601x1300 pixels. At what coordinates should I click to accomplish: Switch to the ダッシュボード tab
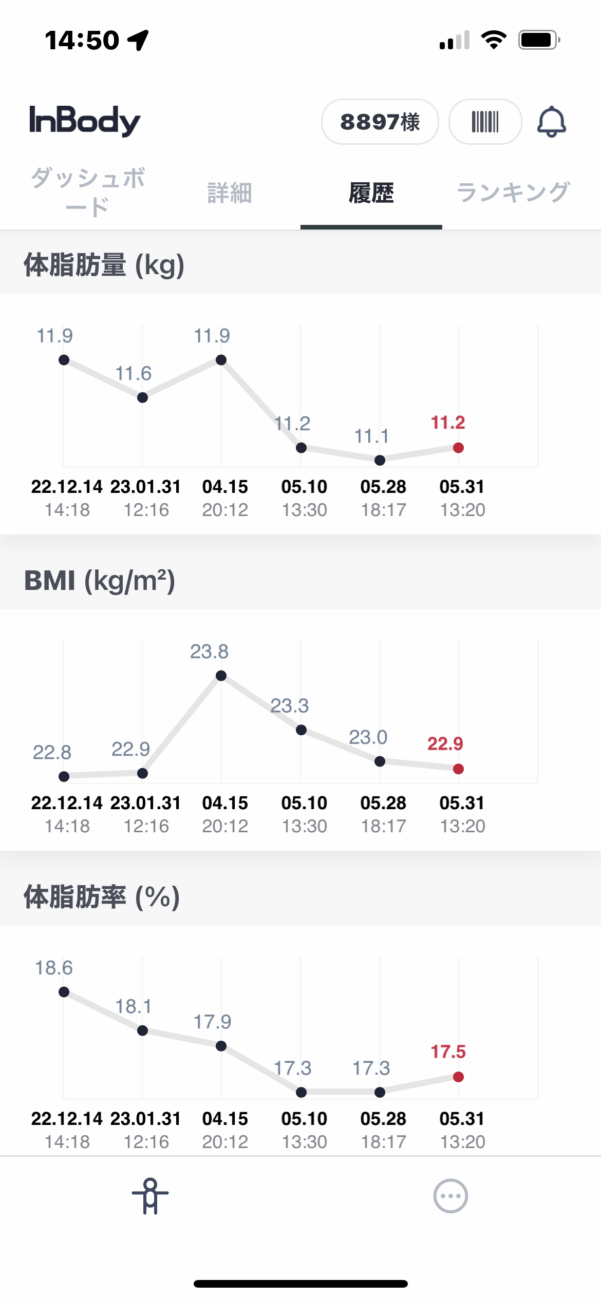(x=87, y=193)
